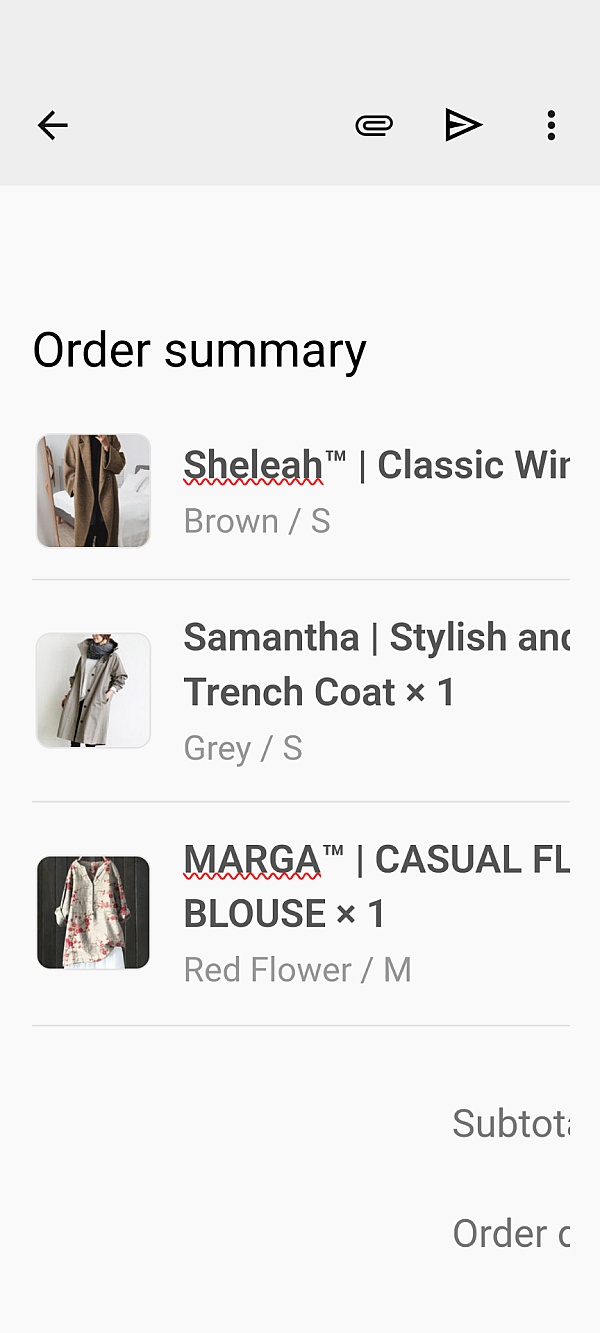Send the email
This screenshot has width=600, height=1333.
463,125
